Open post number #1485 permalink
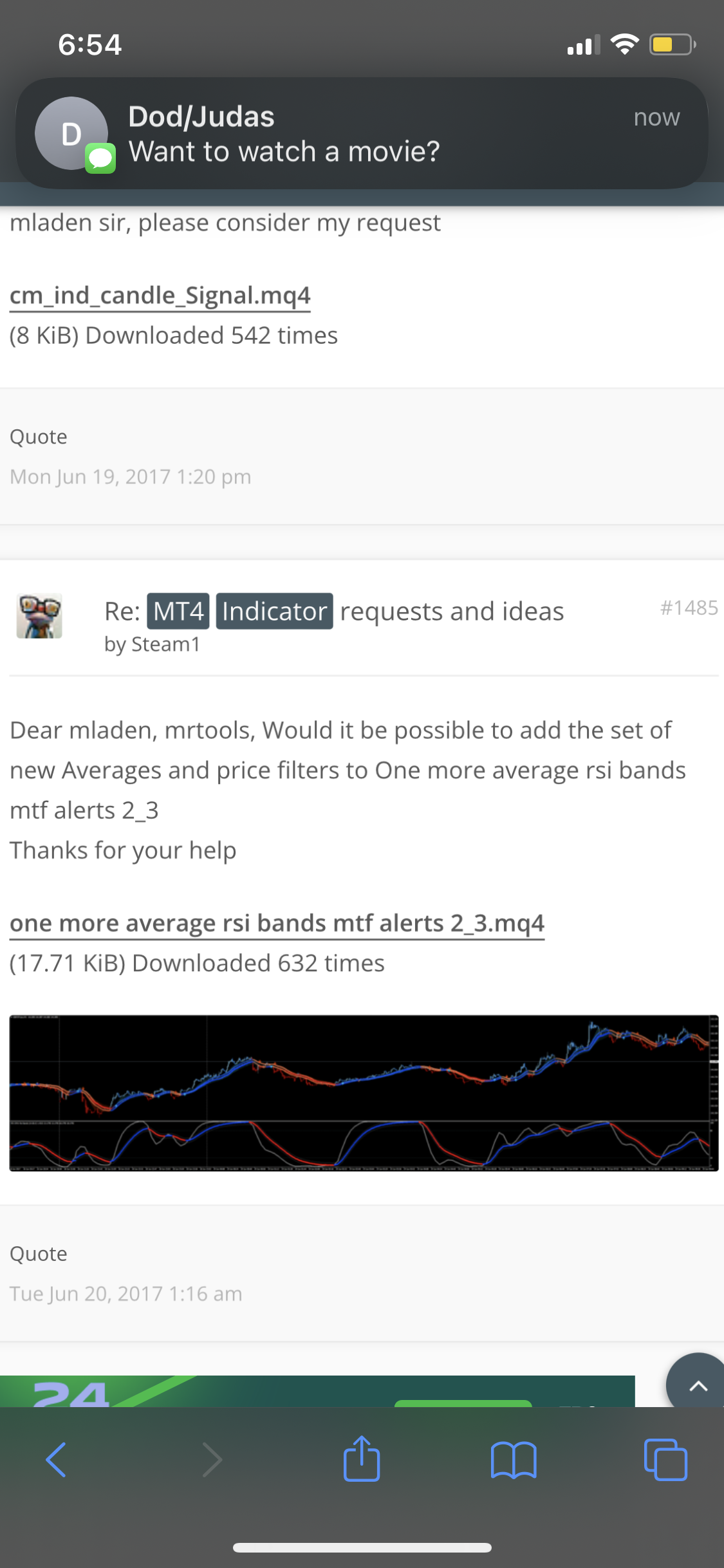This screenshot has width=724, height=1568. [689, 608]
